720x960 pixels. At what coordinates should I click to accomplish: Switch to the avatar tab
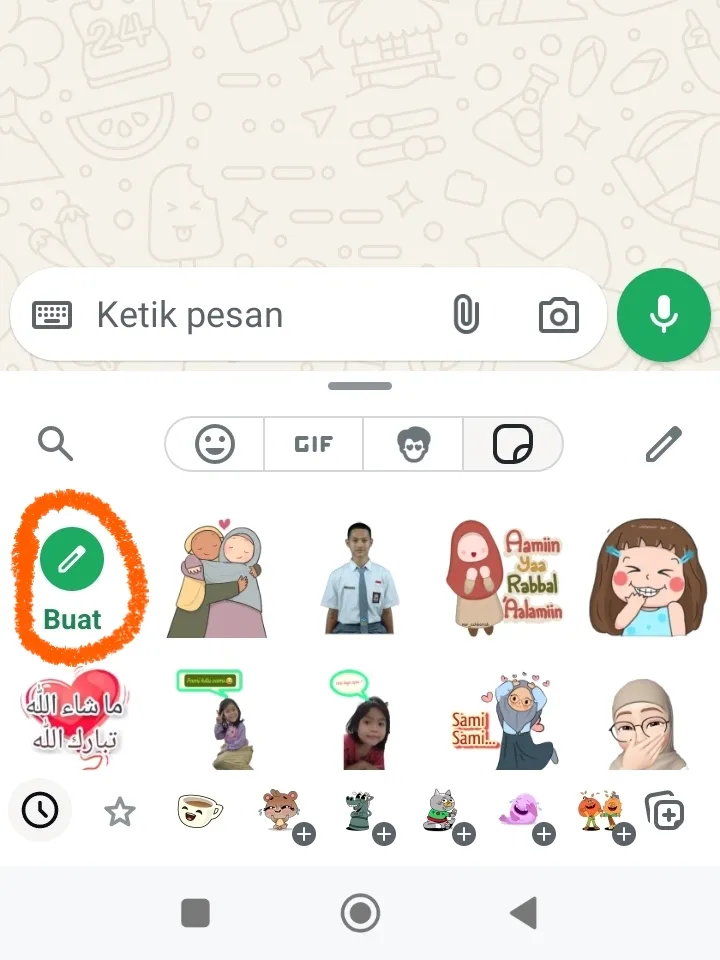point(413,444)
